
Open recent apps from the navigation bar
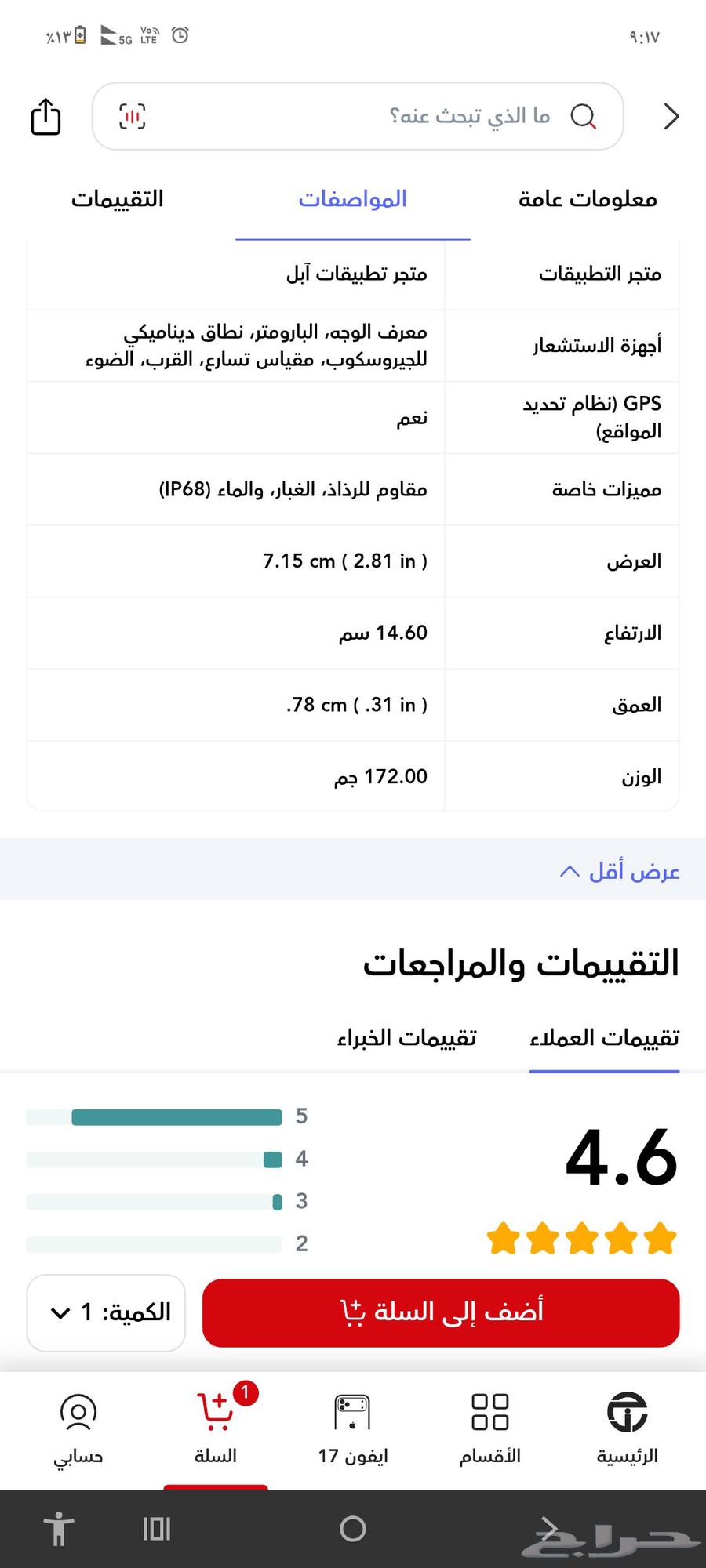(x=155, y=1527)
